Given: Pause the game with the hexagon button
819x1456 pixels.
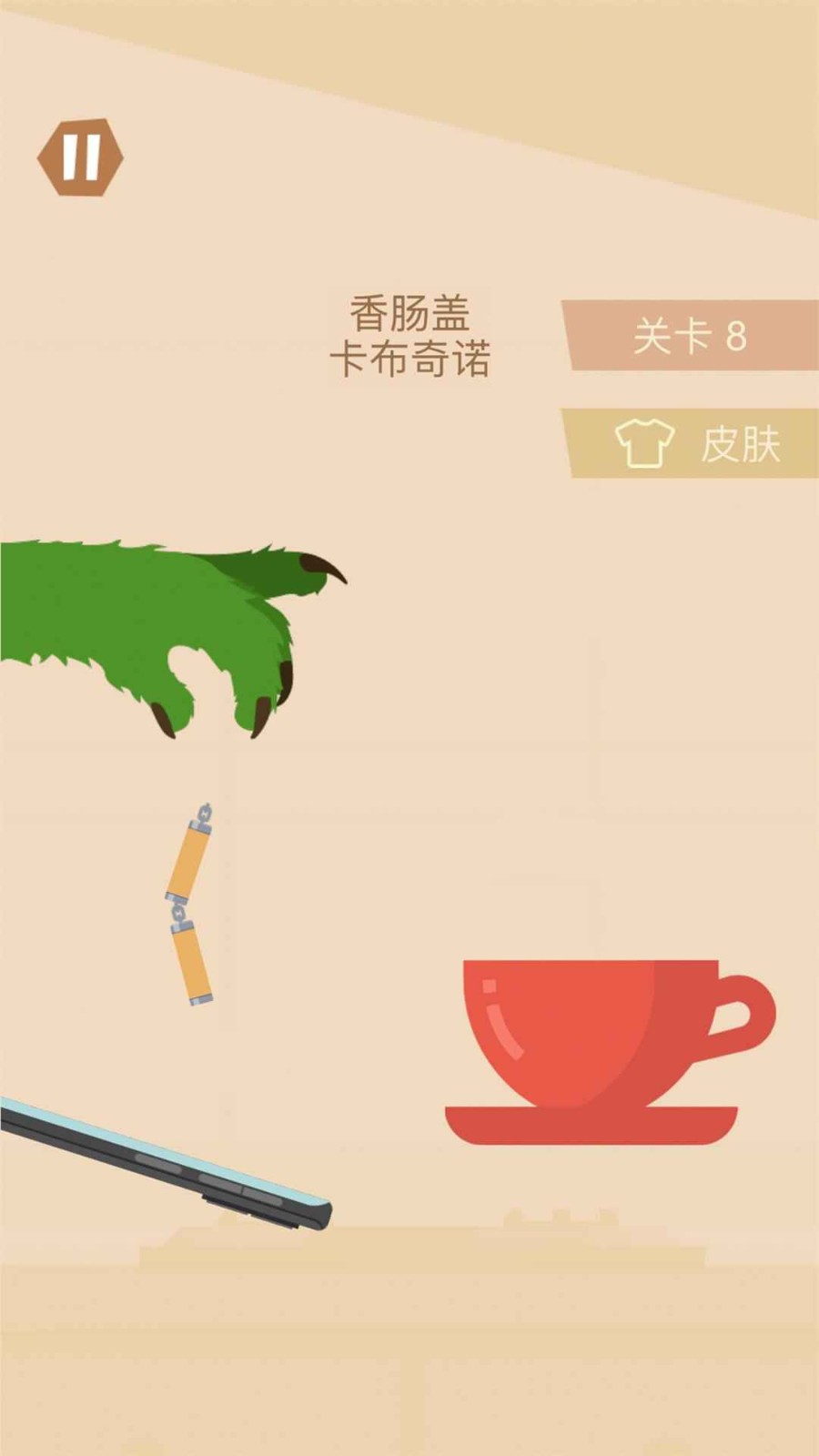Looking at the screenshot, I should click(80, 157).
